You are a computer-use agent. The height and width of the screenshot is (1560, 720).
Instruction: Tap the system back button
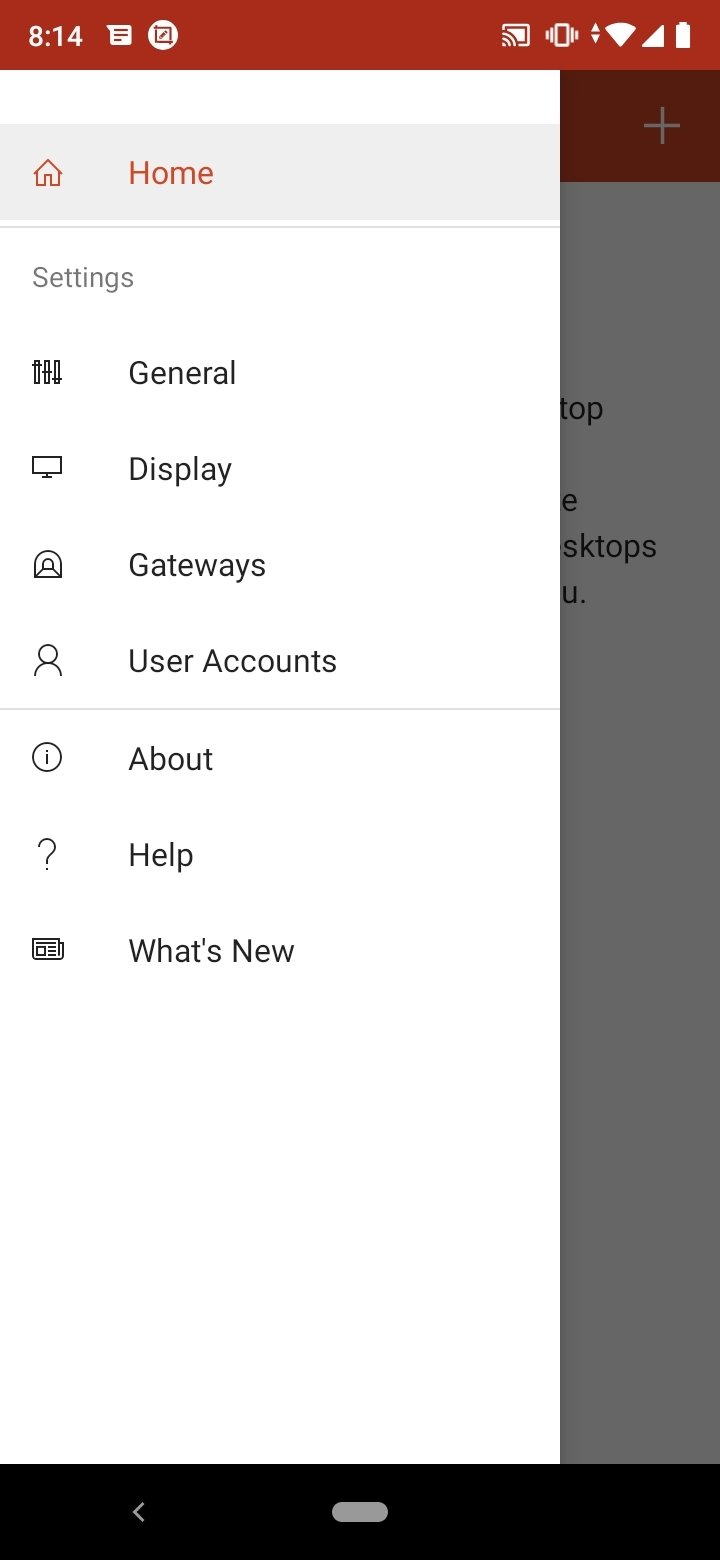[x=139, y=1512]
